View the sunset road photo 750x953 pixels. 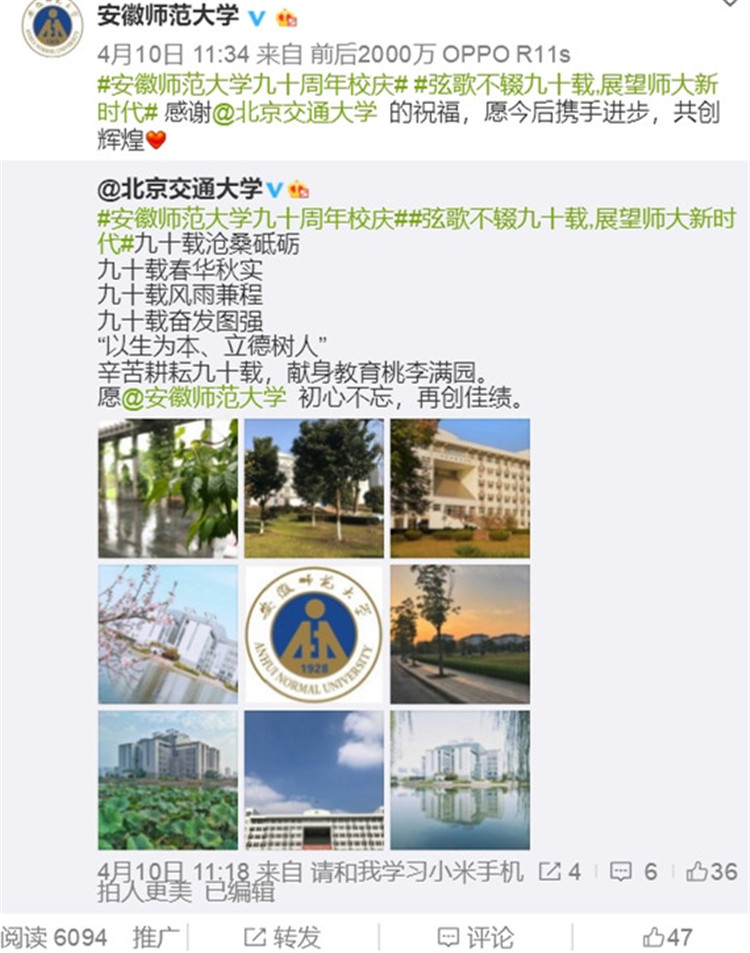pos(460,634)
